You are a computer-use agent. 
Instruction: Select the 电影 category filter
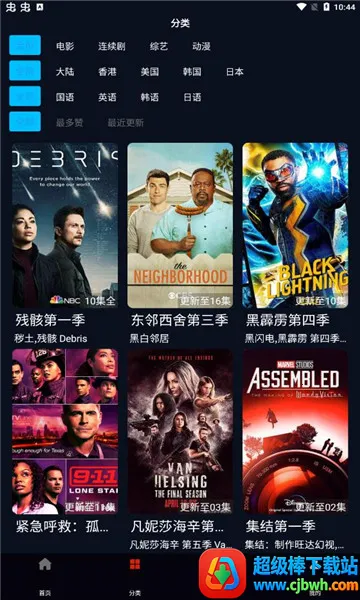[x=65, y=47]
